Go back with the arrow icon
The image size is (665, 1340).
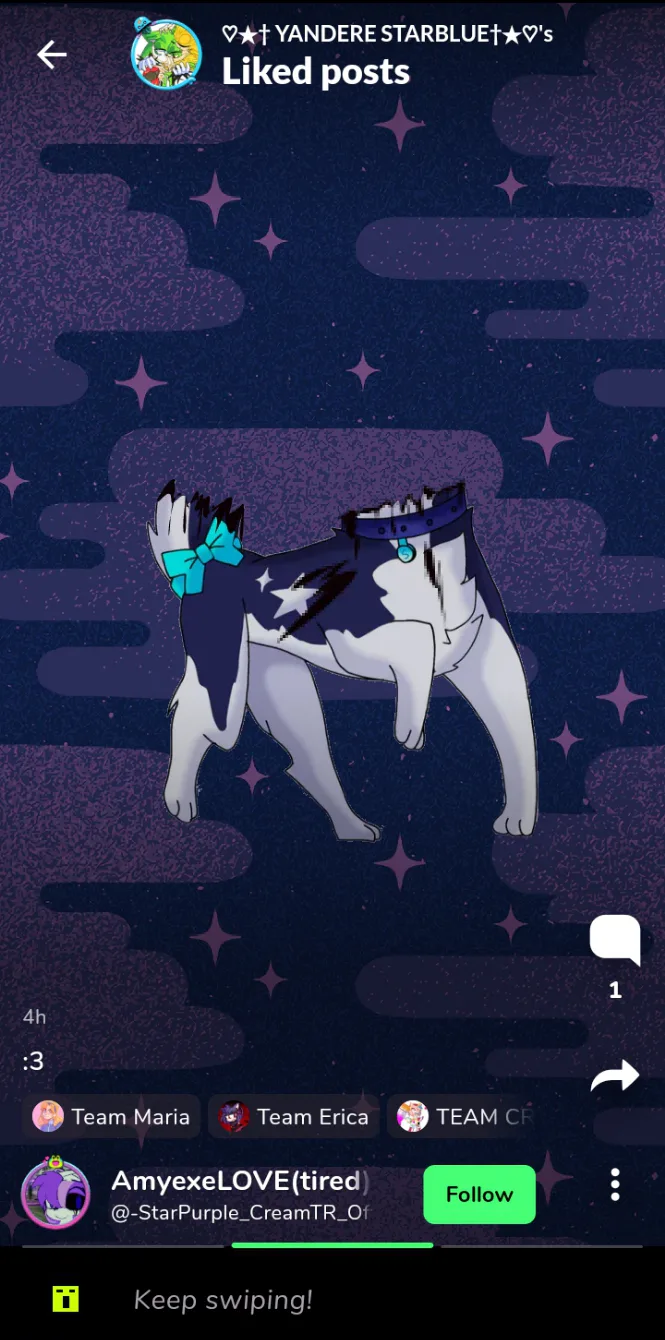coord(52,55)
